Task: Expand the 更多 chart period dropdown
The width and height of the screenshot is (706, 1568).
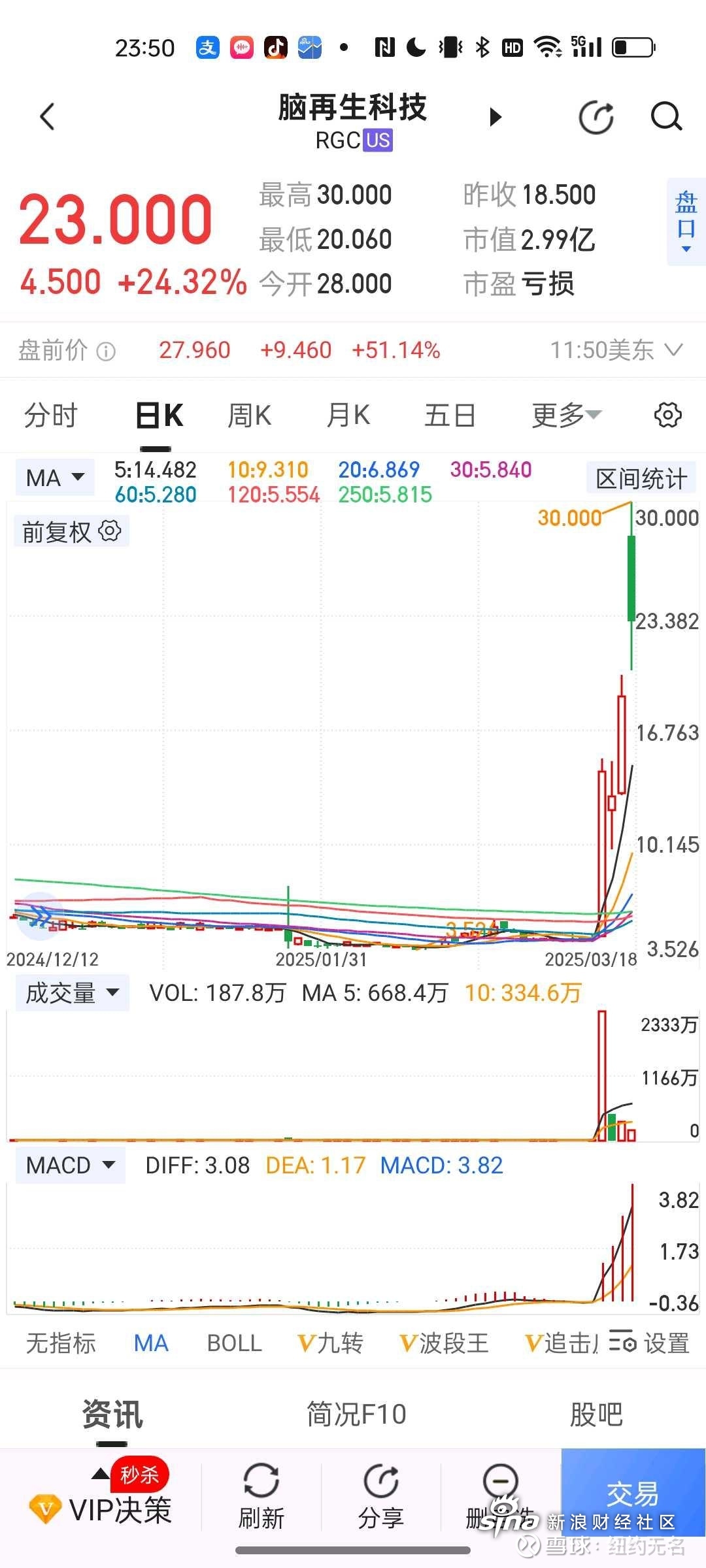Action: (x=566, y=416)
